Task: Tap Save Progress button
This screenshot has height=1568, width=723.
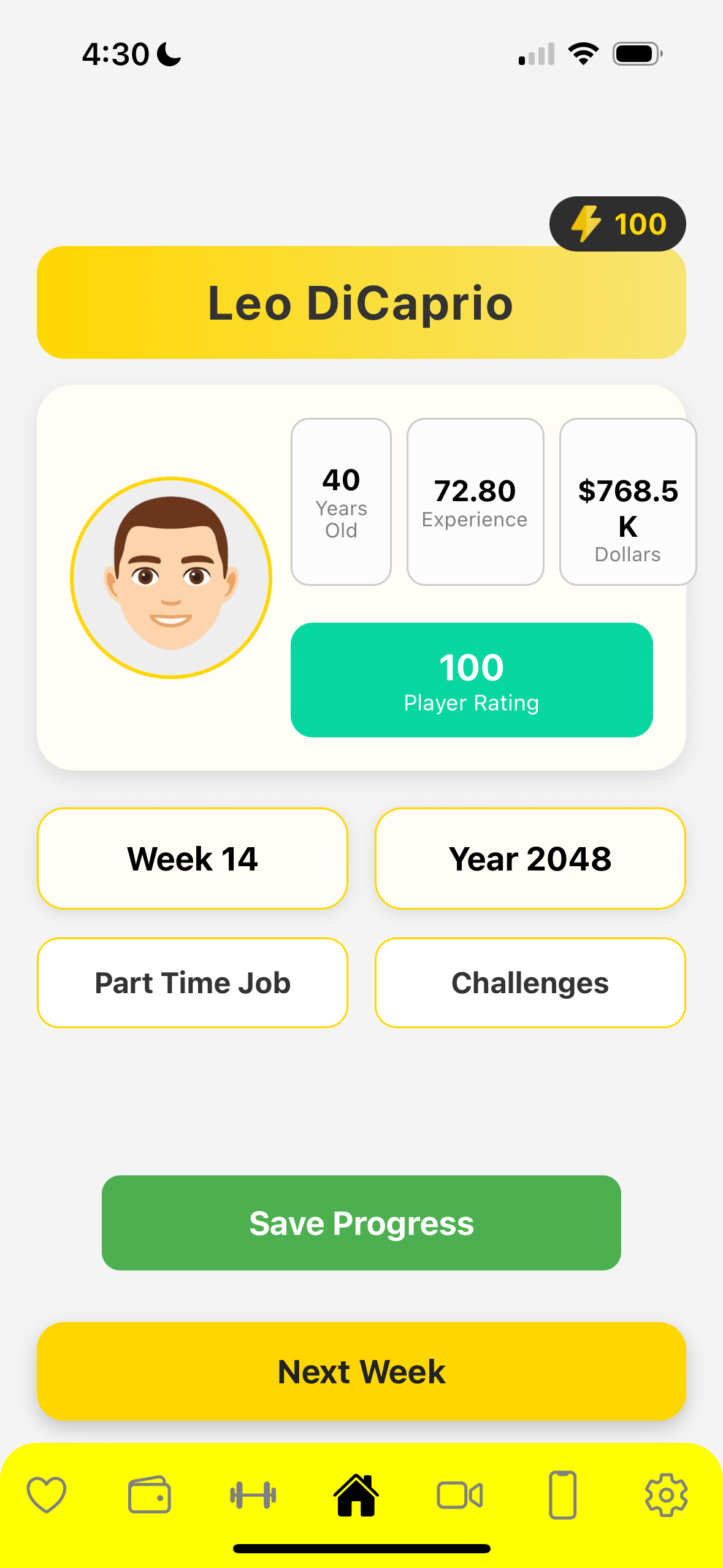Action: (x=361, y=1223)
